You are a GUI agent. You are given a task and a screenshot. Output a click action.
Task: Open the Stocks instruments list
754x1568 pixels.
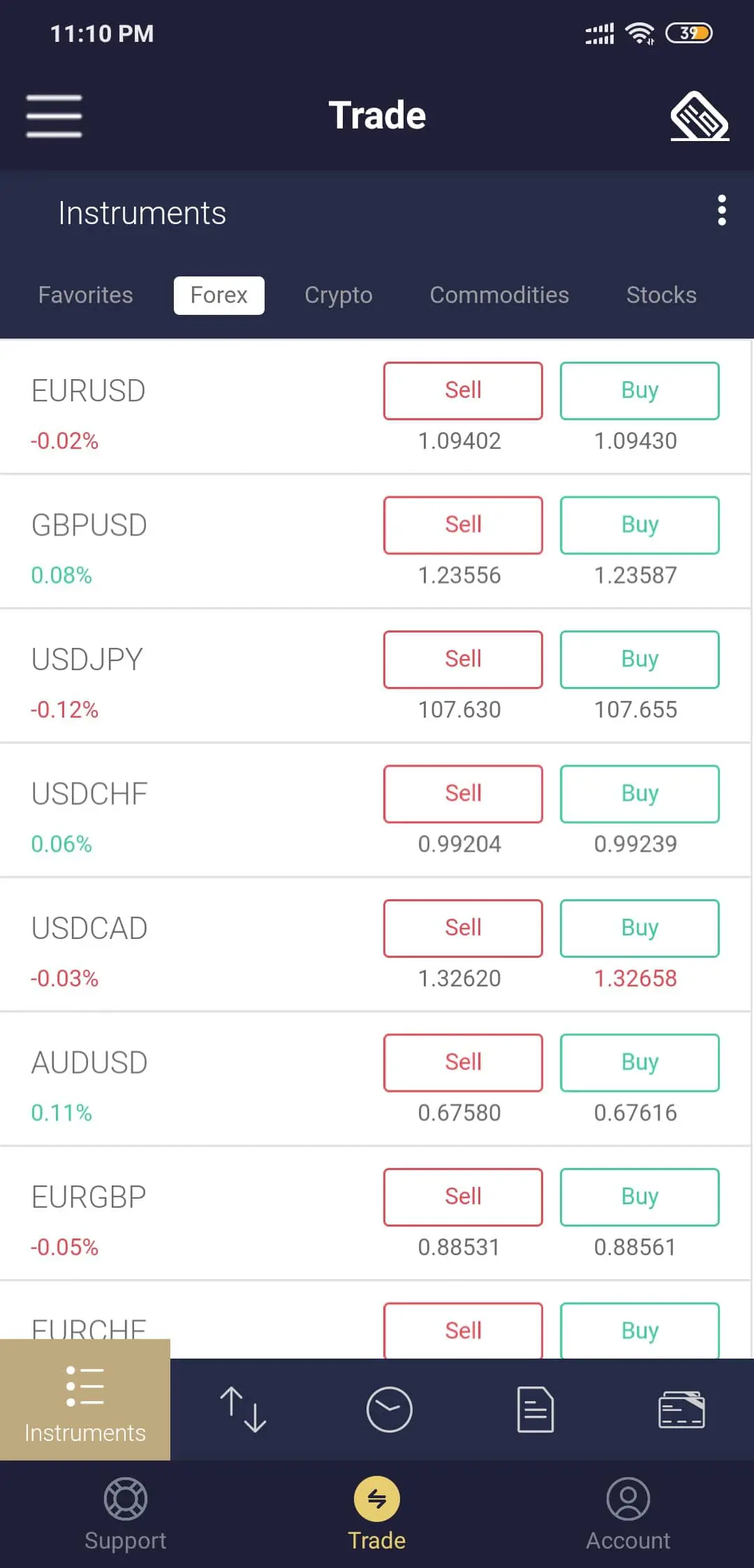660,295
